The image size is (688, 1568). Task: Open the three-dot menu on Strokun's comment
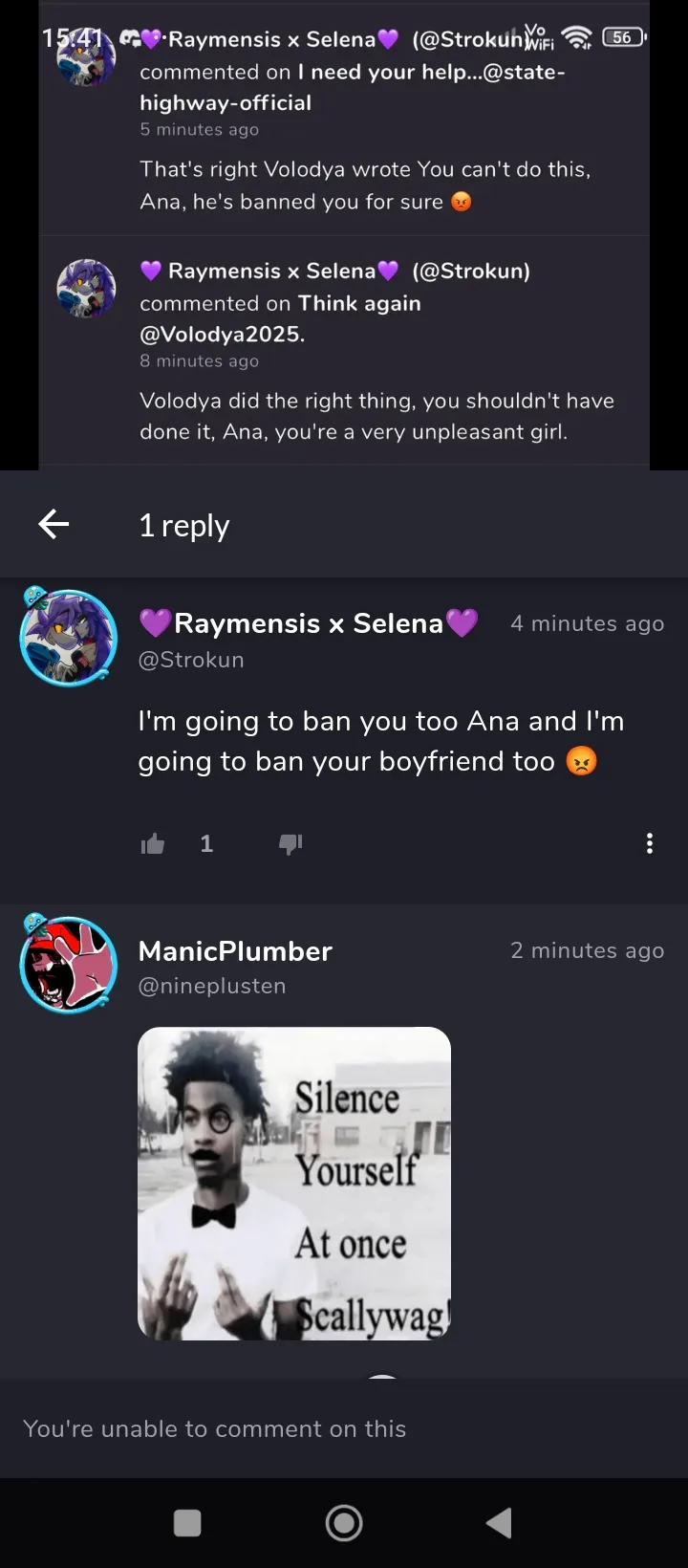(x=650, y=843)
